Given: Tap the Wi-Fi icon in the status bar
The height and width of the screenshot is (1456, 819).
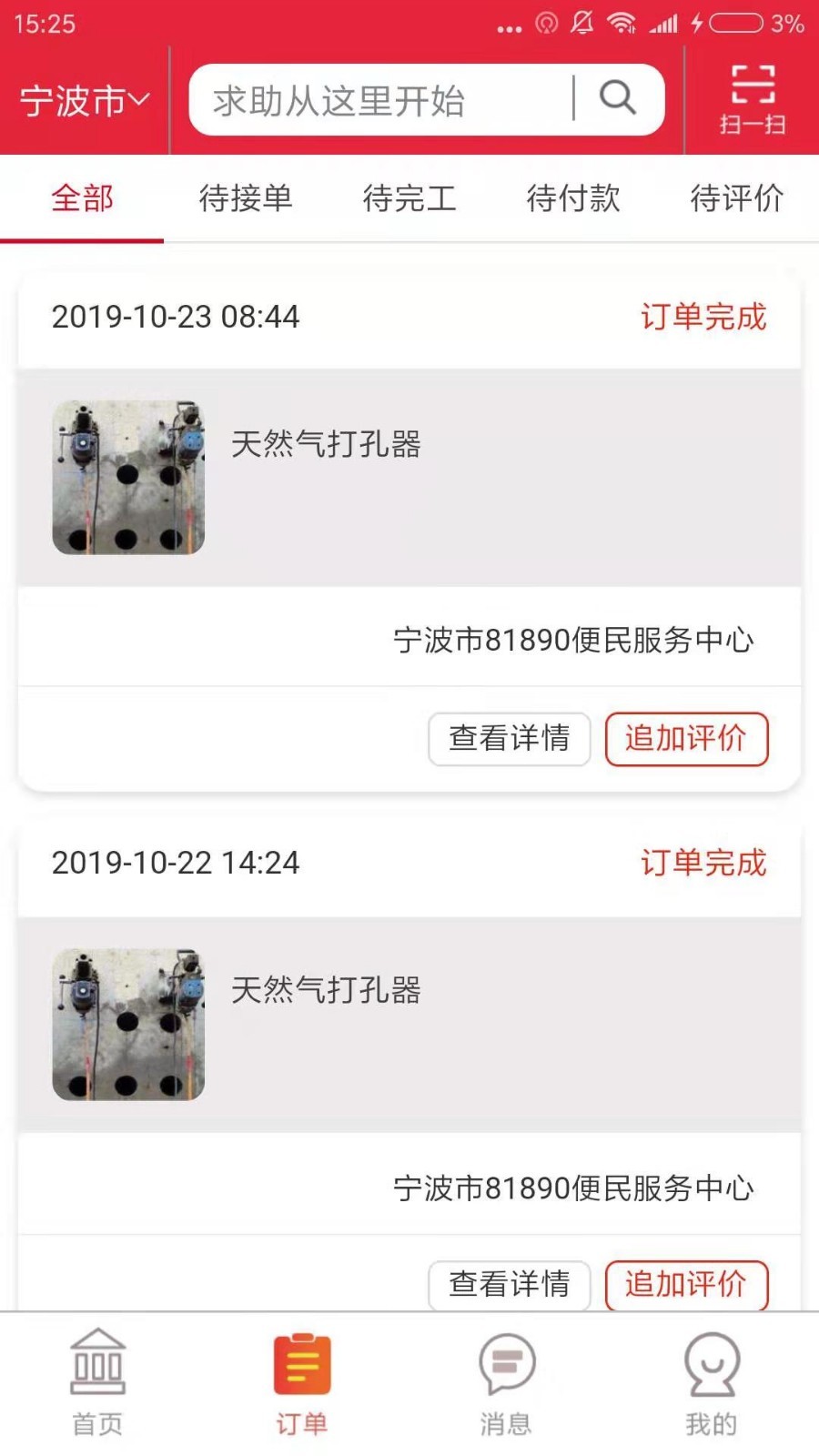Looking at the screenshot, I should (622, 23).
